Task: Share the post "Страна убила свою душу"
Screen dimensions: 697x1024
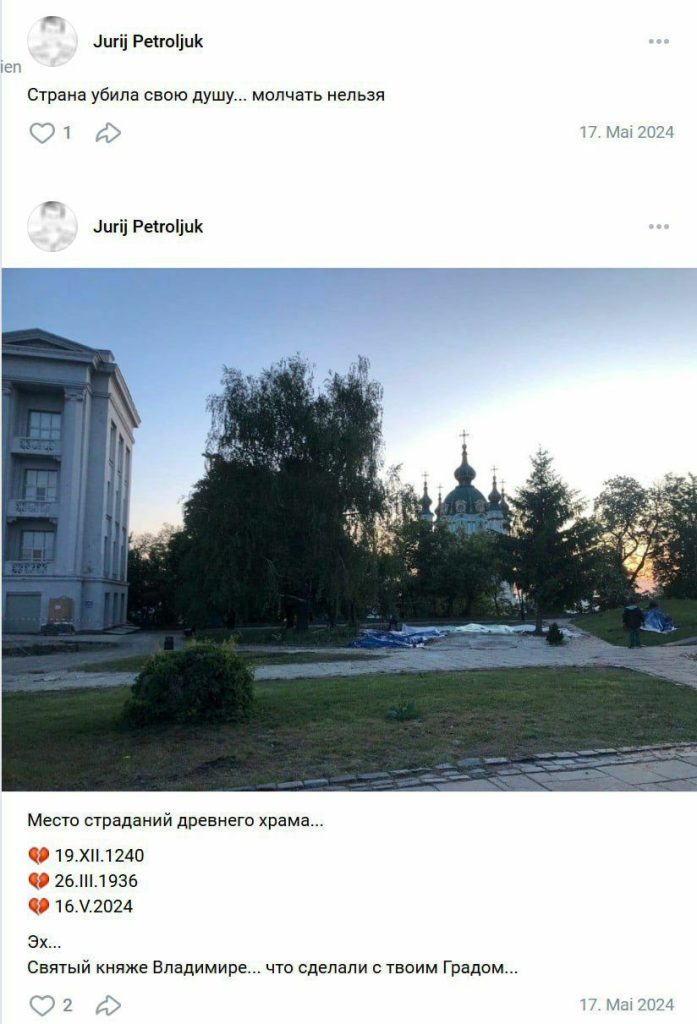Action: click(x=108, y=133)
